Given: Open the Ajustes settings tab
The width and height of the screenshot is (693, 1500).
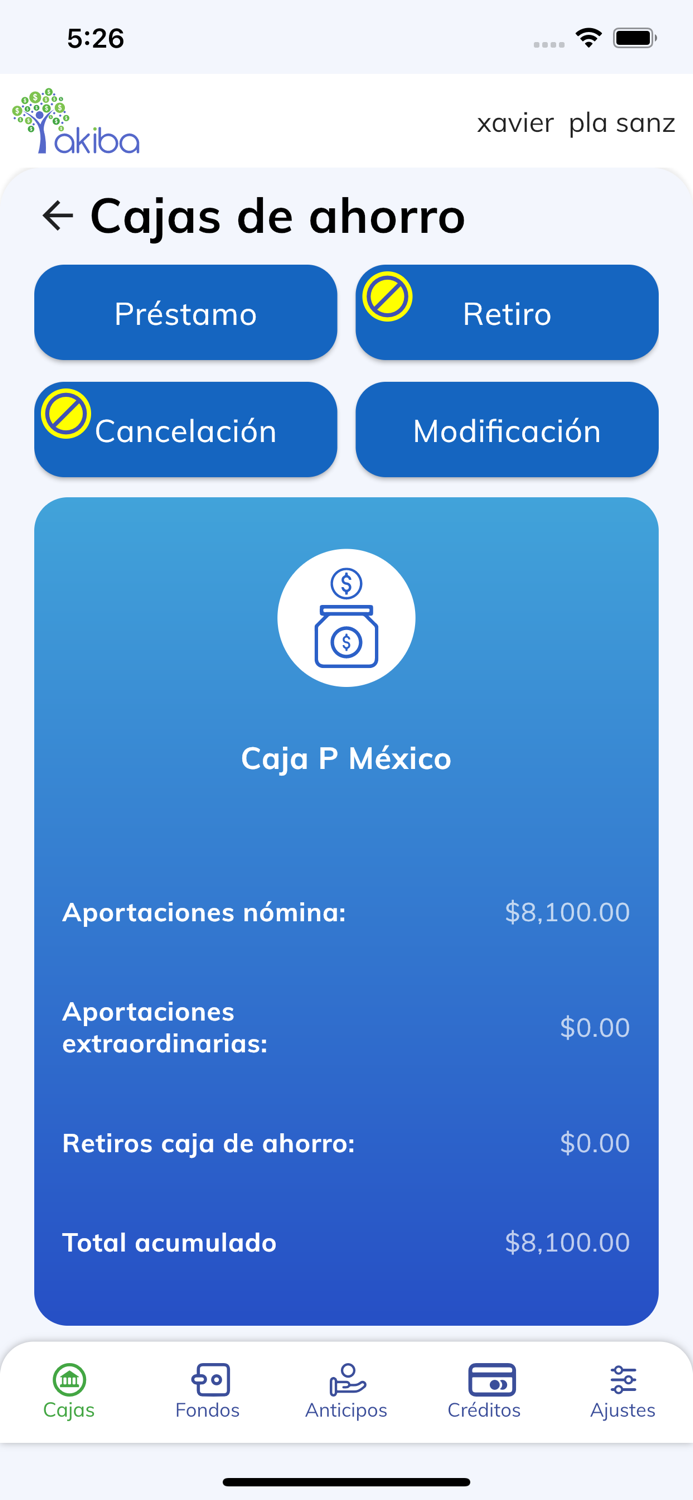Looking at the screenshot, I should click(623, 1392).
